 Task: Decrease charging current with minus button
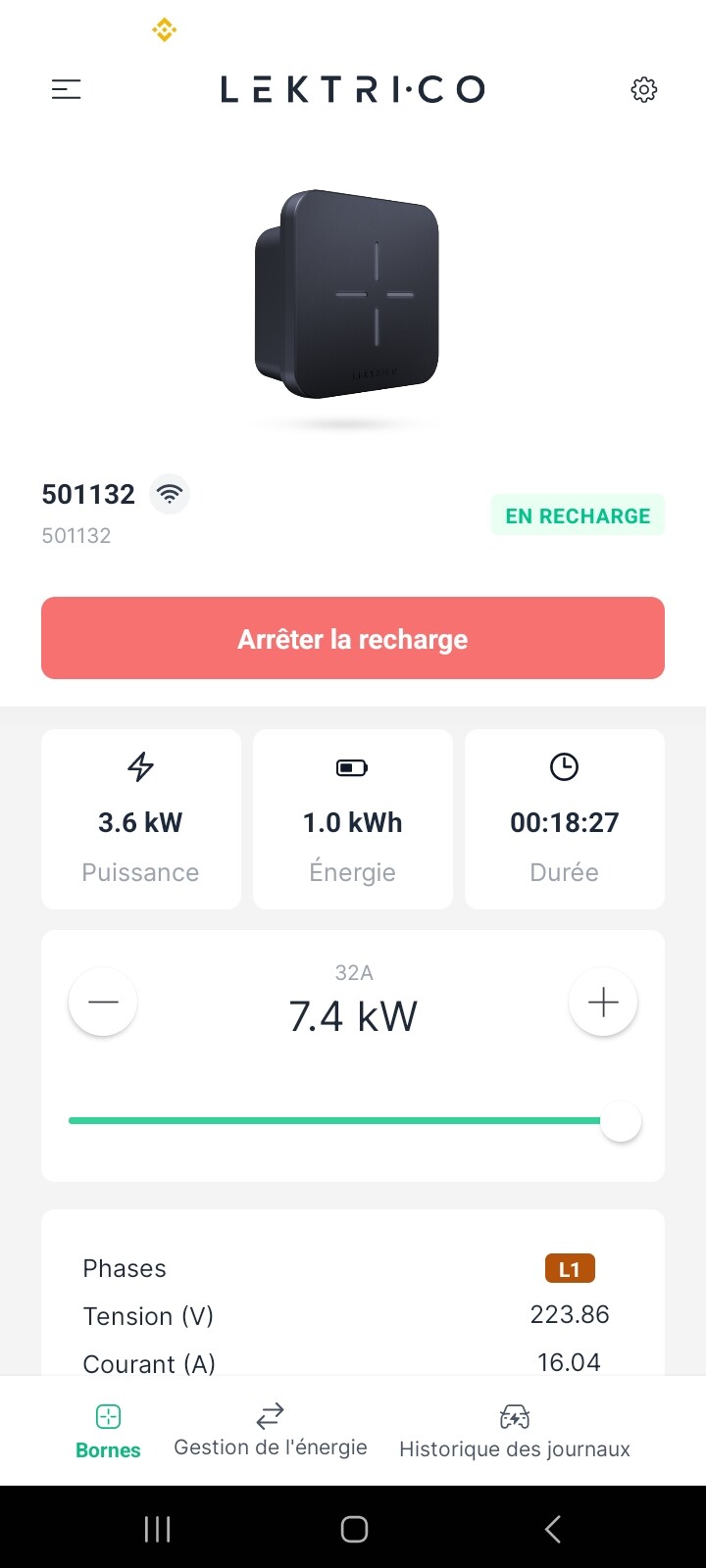103,1002
